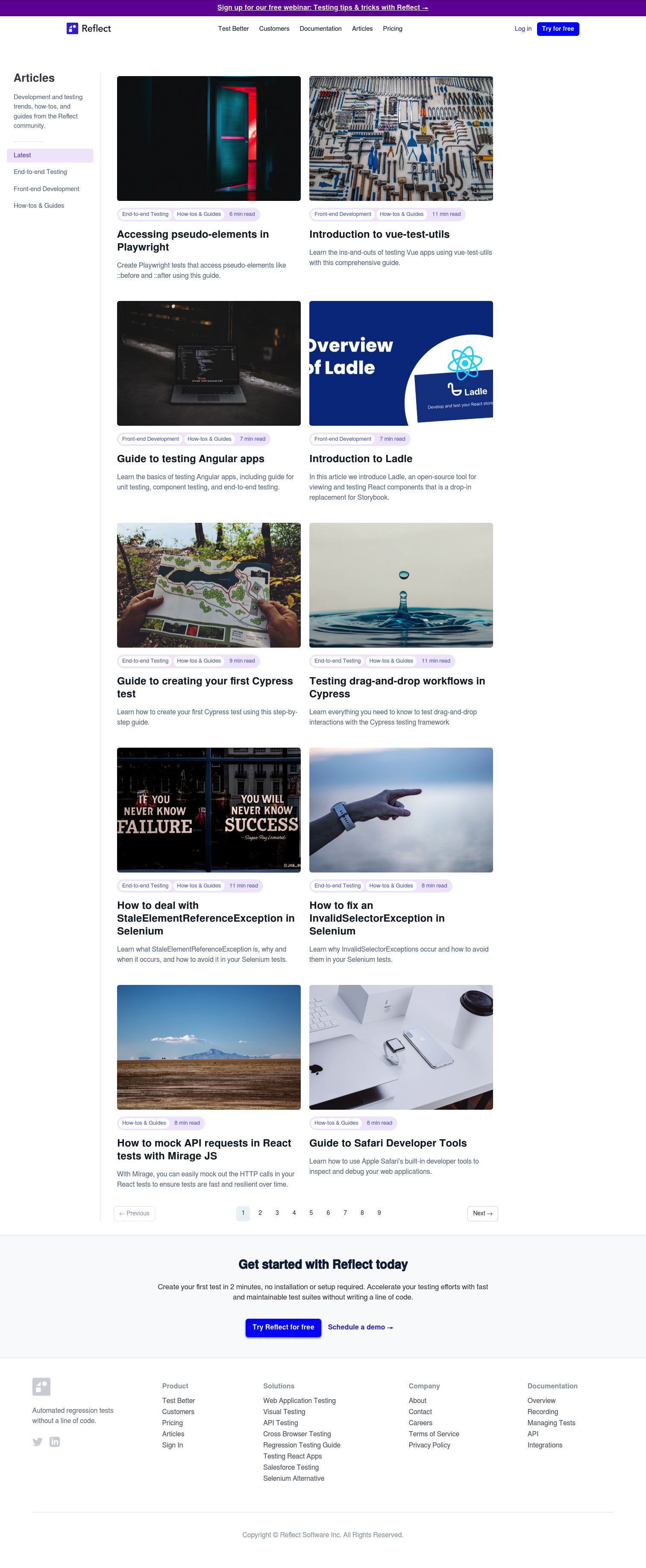The image size is (646, 1568).
Task: Open Testing drag-and-drop workflows in Cypress
Action: point(396,687)
